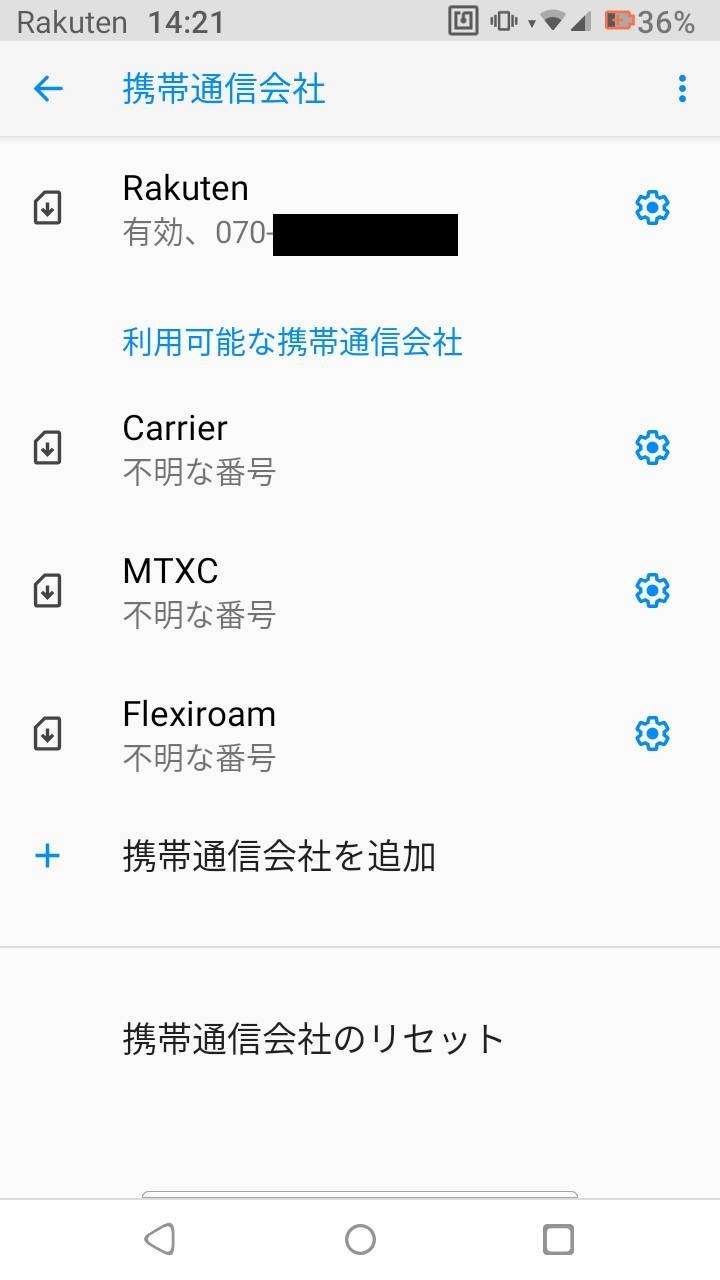
Task: Open settings gear for Flexiroam
Action: coord(652,734)
